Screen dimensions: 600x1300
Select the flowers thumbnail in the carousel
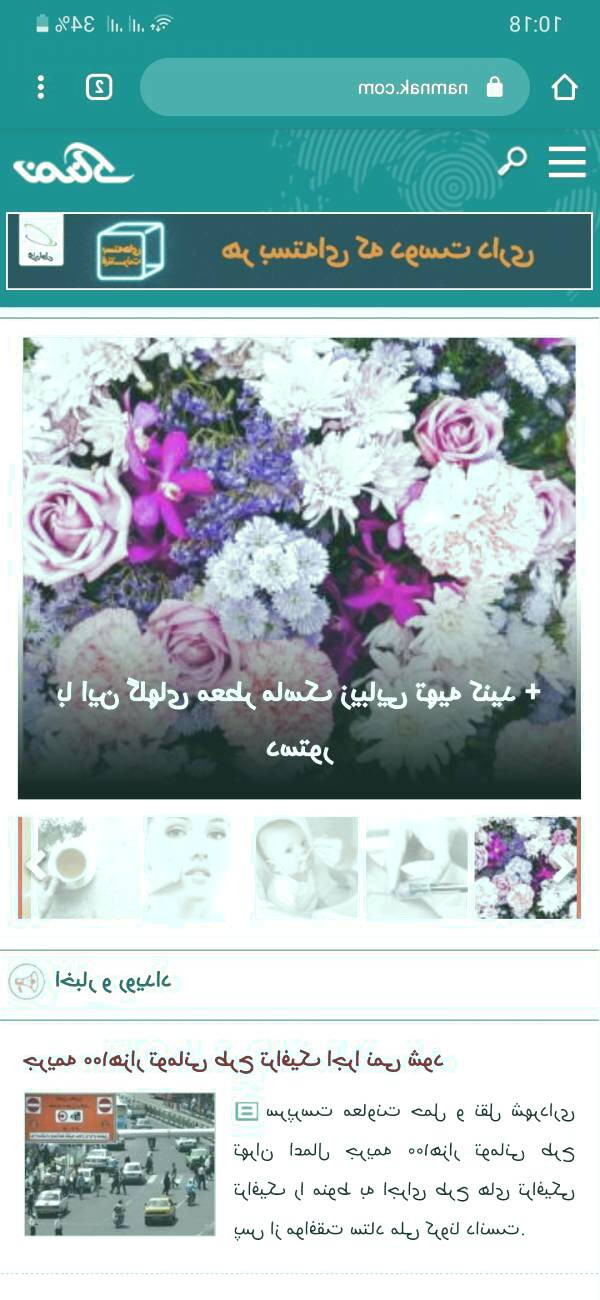[x=518, y=867]
